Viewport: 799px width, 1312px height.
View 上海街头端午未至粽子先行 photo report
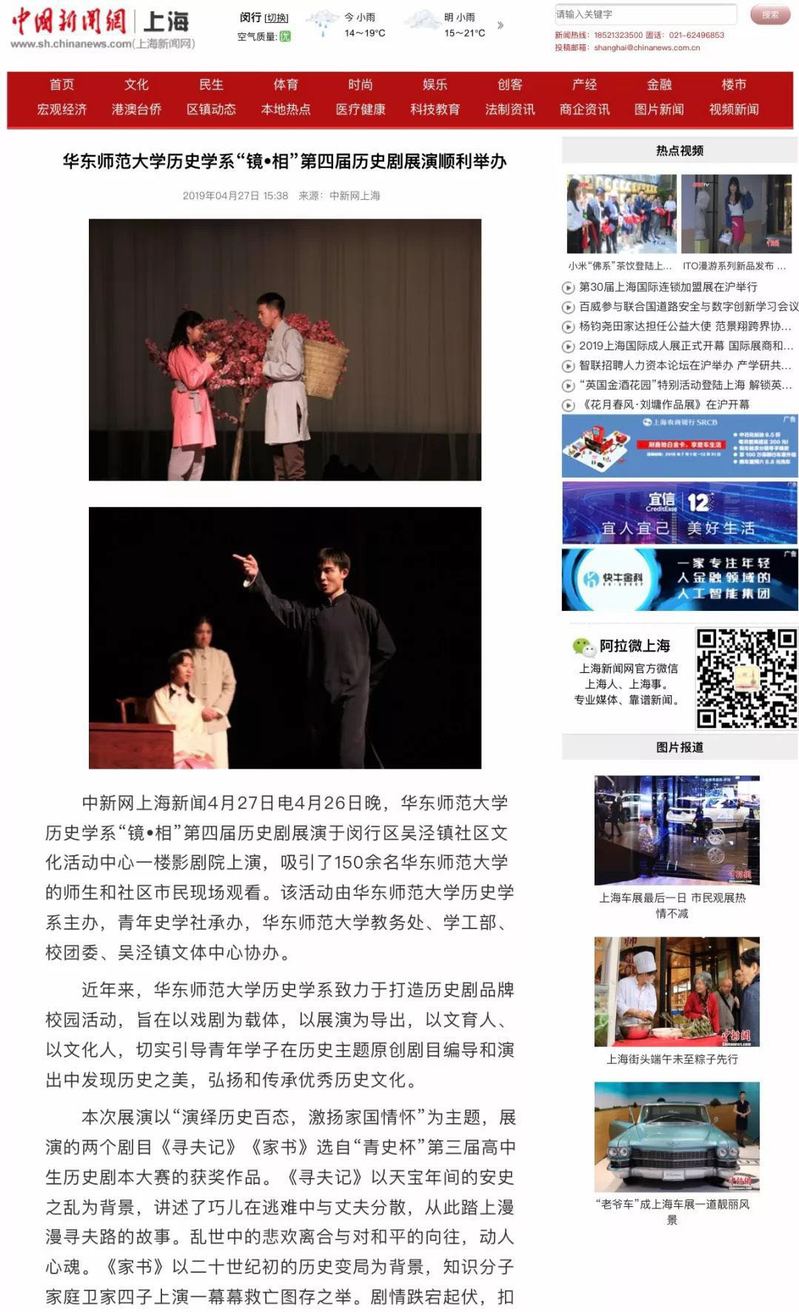pyautogui.click(x=676, y=991)
